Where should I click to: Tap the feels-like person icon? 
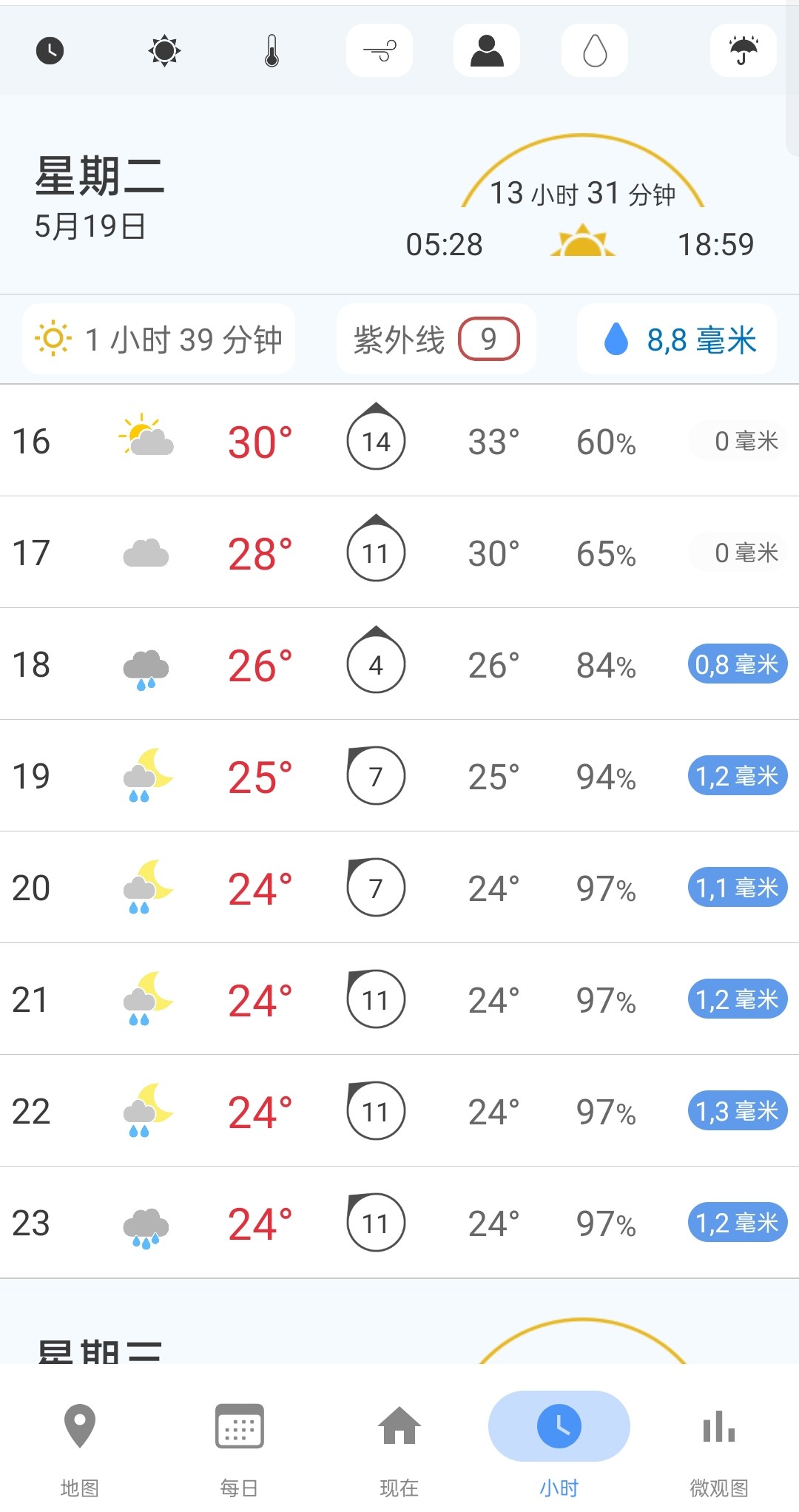pos(487,50)
